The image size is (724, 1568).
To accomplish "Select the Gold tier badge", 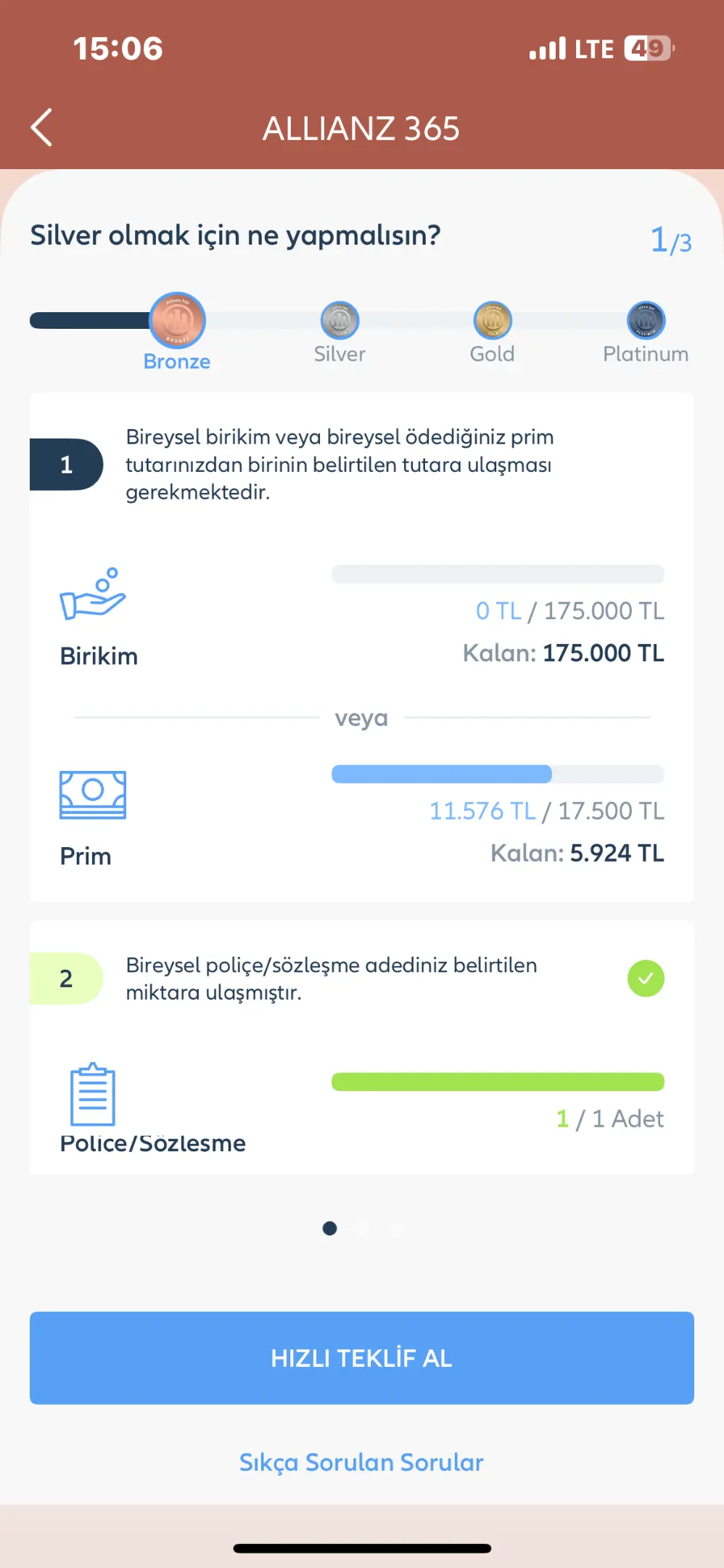I will (x=493, y=320).
